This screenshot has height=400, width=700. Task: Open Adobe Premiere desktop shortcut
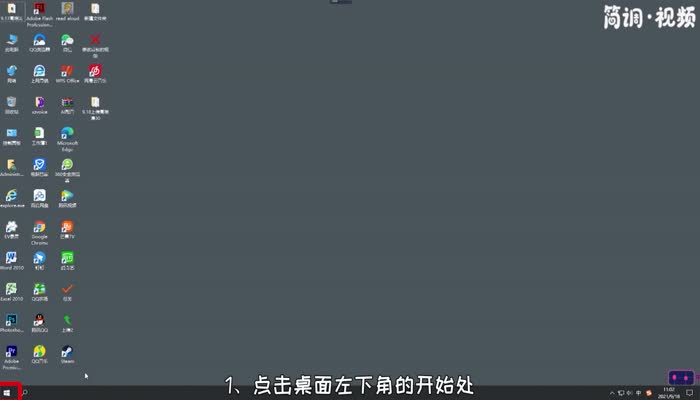pyautogui.click(x=11, y=352)
